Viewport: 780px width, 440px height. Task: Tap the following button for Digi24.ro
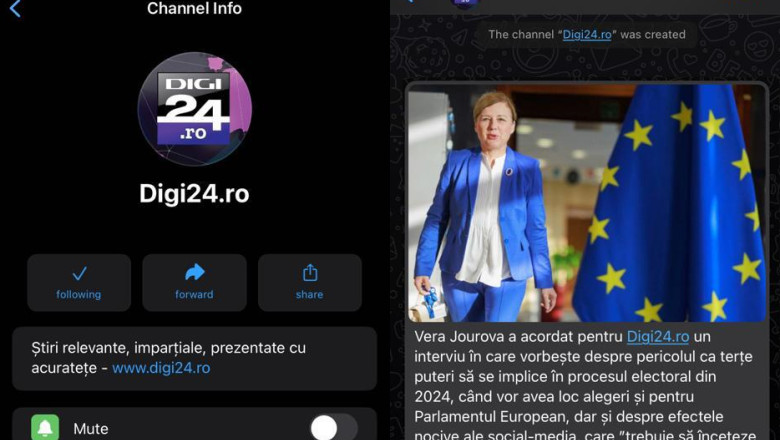click(79, 282)
